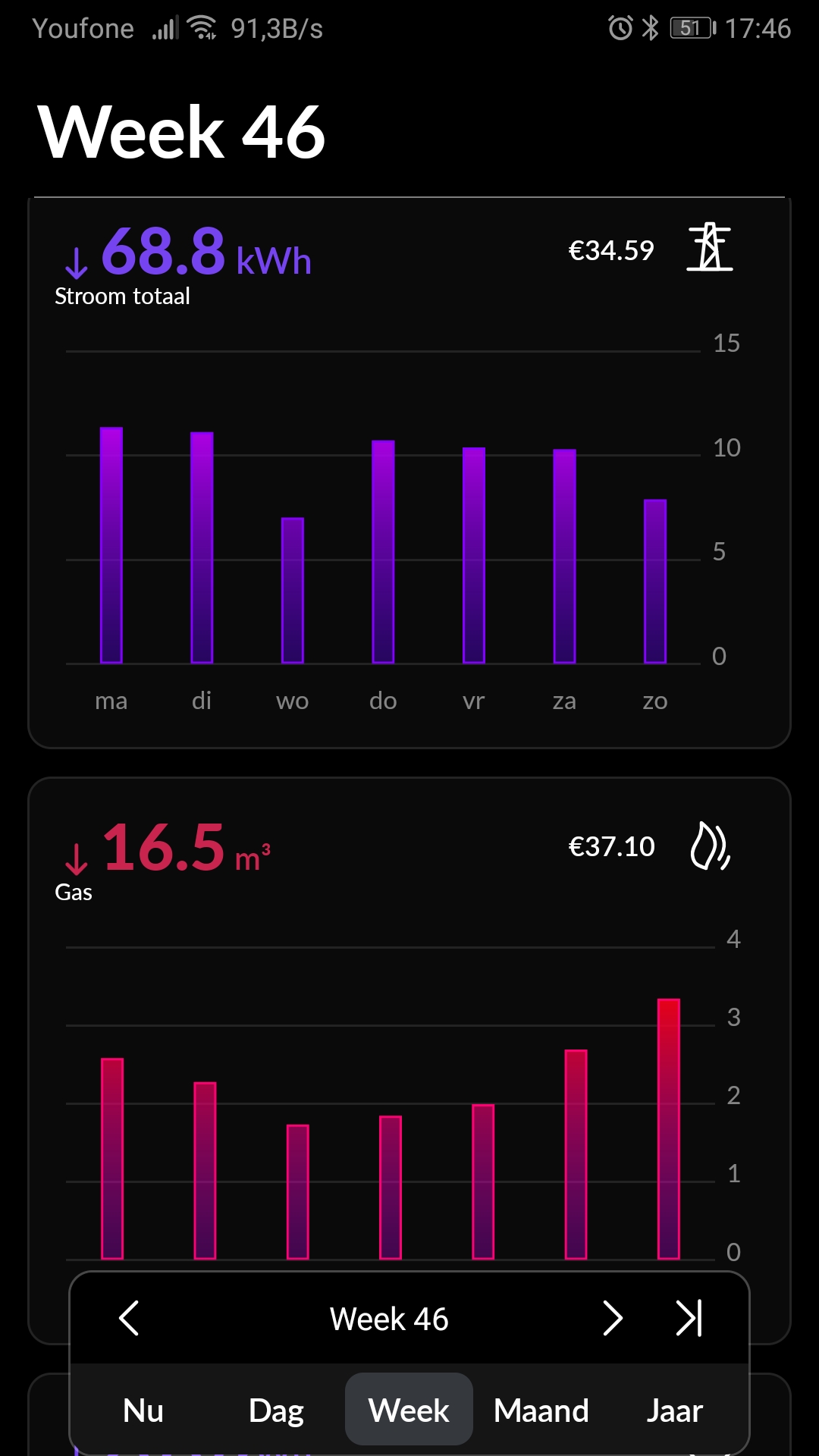Screen dimensions: 819x1456
Task: Switch to the Nu tab
Action: pos(143,1410)
